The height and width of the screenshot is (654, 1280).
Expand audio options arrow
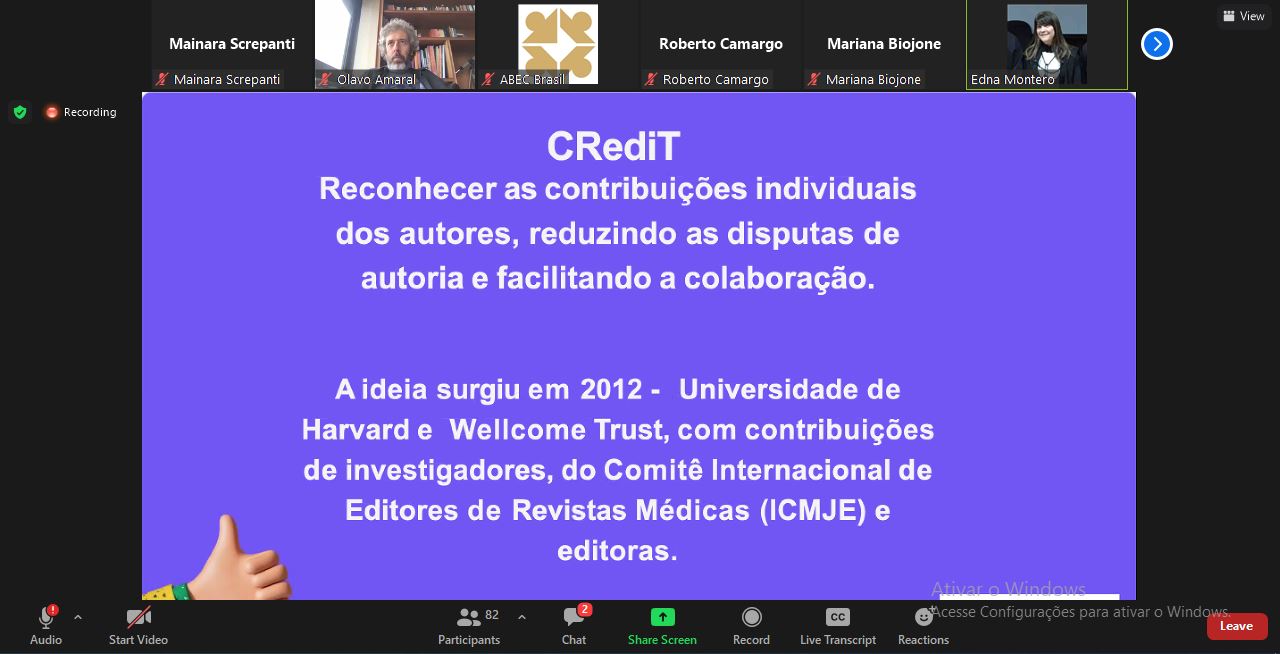point(78,618)
